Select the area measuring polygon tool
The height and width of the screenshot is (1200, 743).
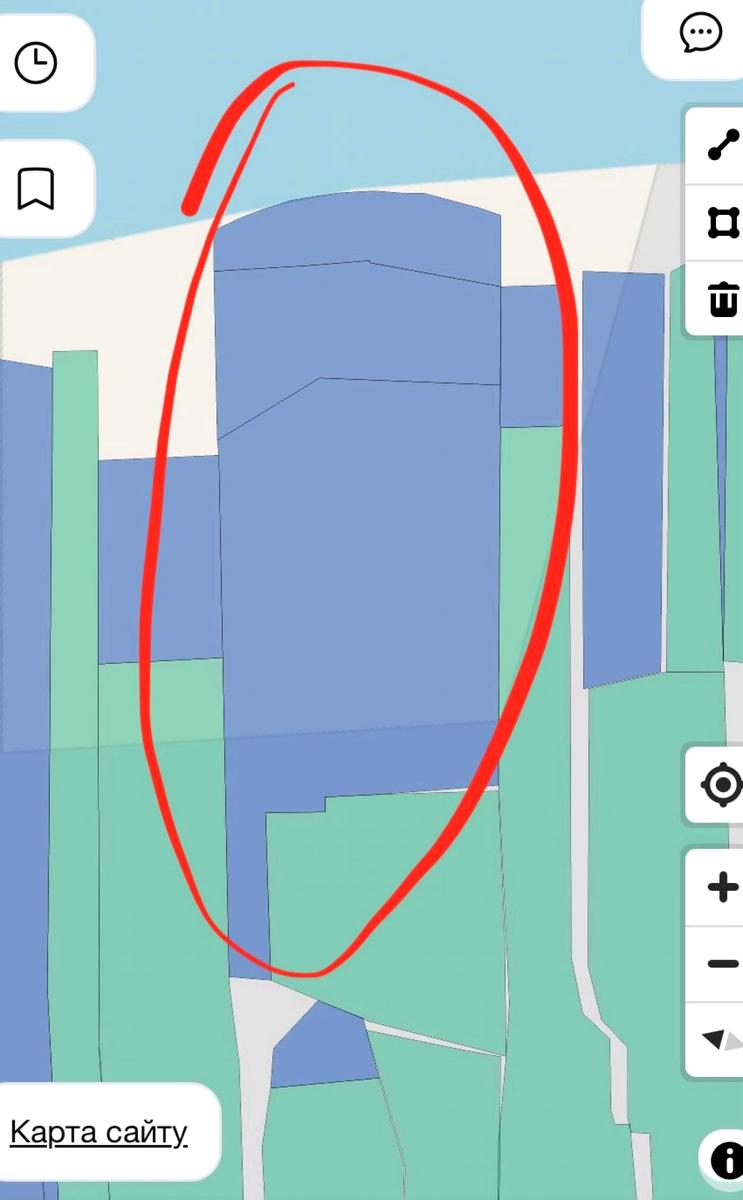tap(722, 222)
